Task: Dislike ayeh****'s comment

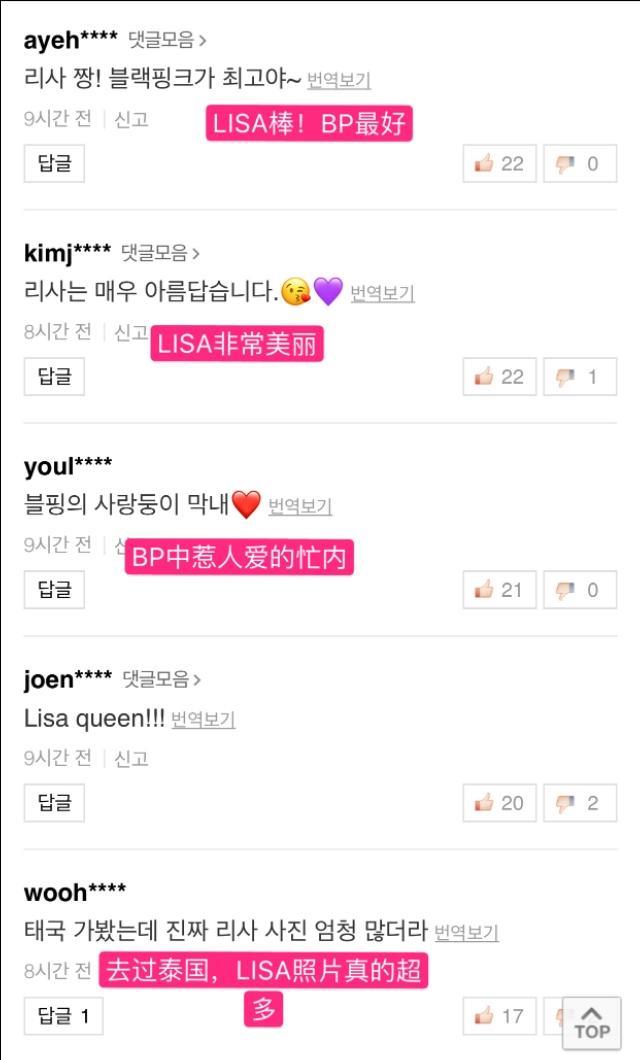Action: [580, 164]
